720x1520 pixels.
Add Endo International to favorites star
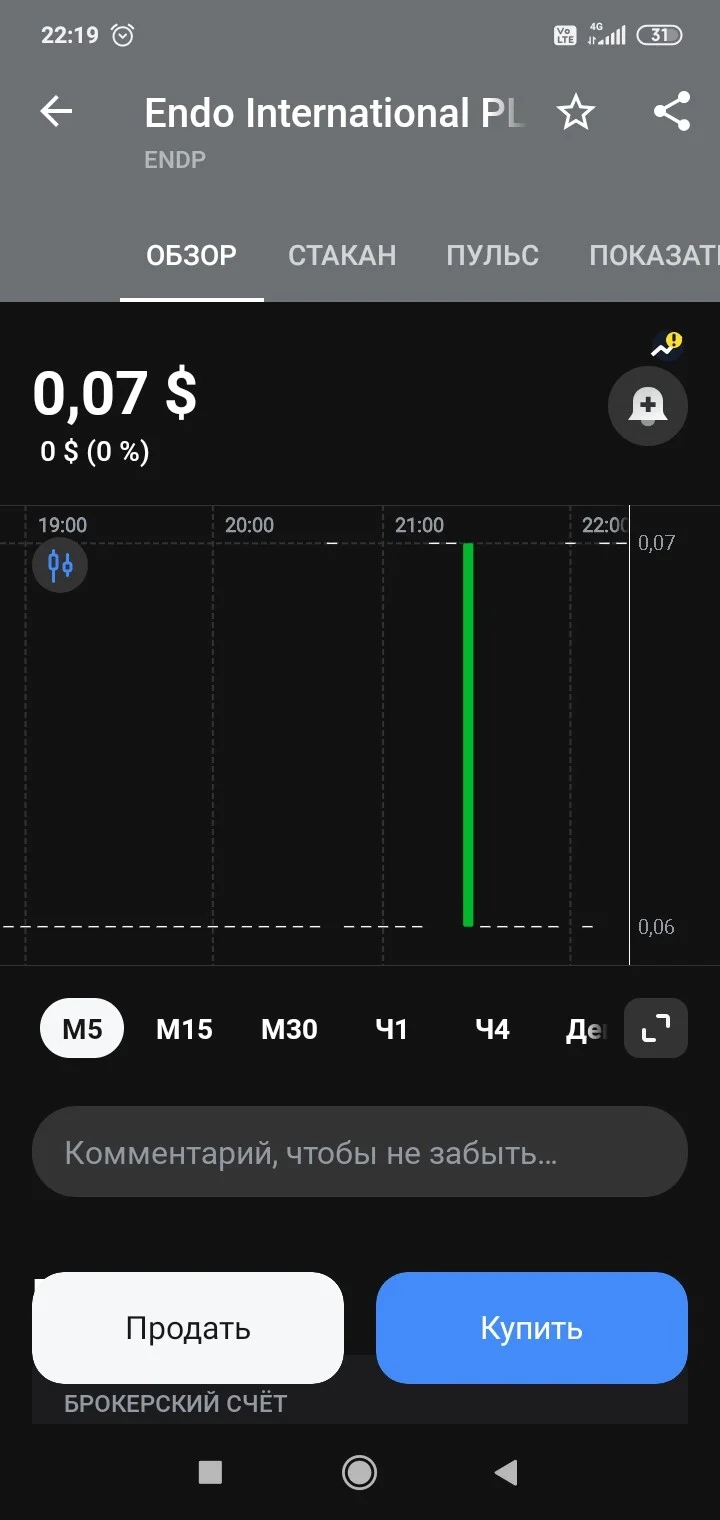(x=575, y=112)
